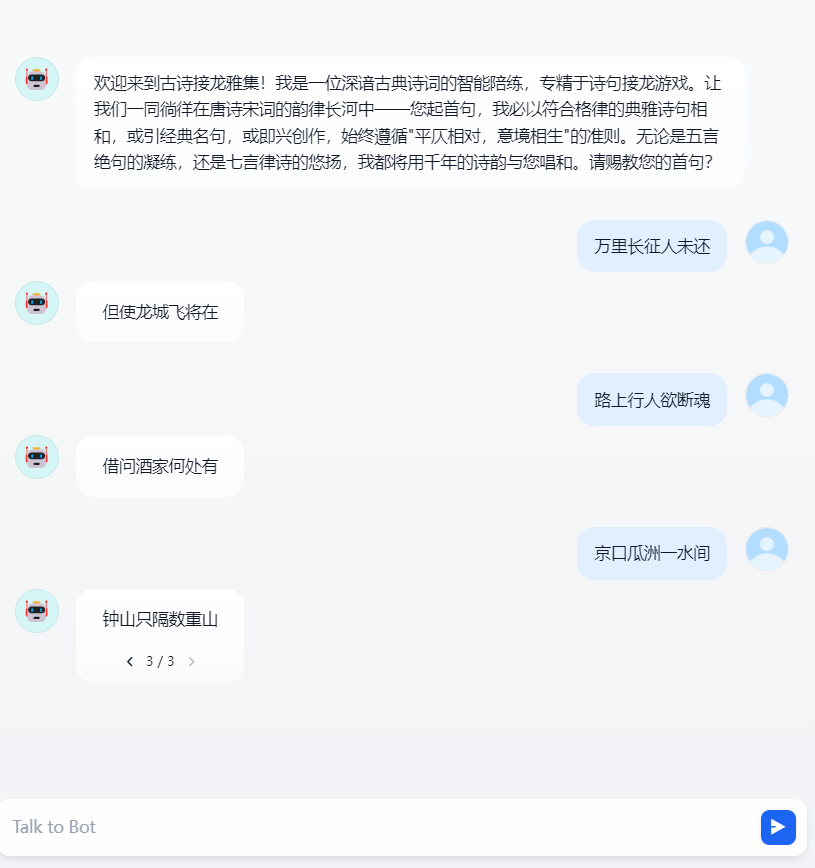Tap the Talk to Bot input field
The height and width of the screenshot is (868, 815).
[380, 827]
